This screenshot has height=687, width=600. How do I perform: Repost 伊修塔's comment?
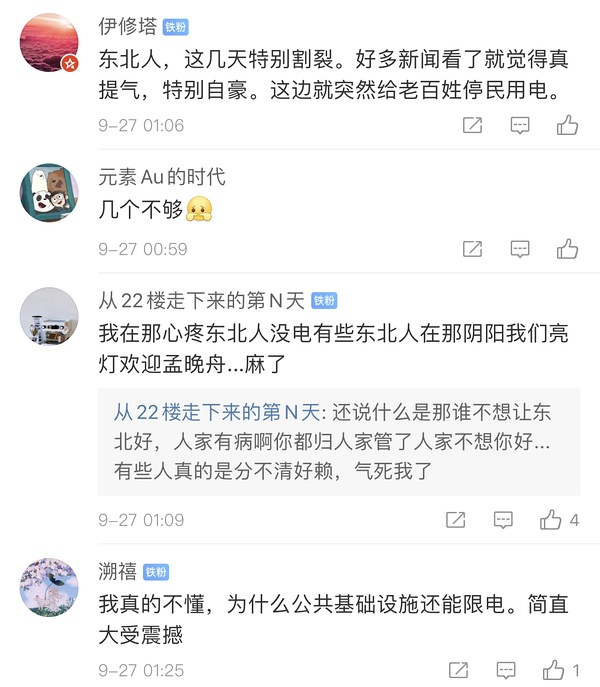click(x=472, y=125)
